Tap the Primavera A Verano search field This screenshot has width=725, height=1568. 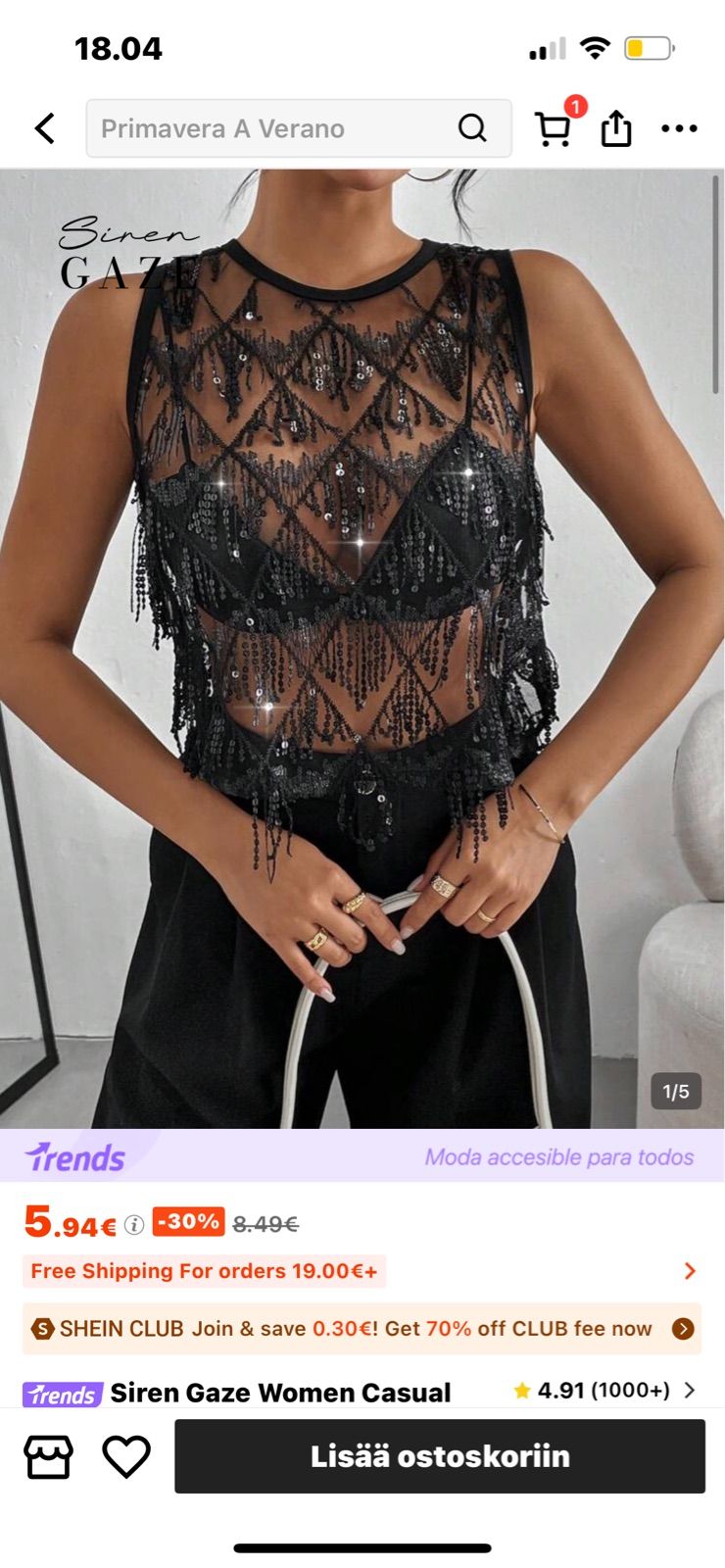(x=274, y=128)
